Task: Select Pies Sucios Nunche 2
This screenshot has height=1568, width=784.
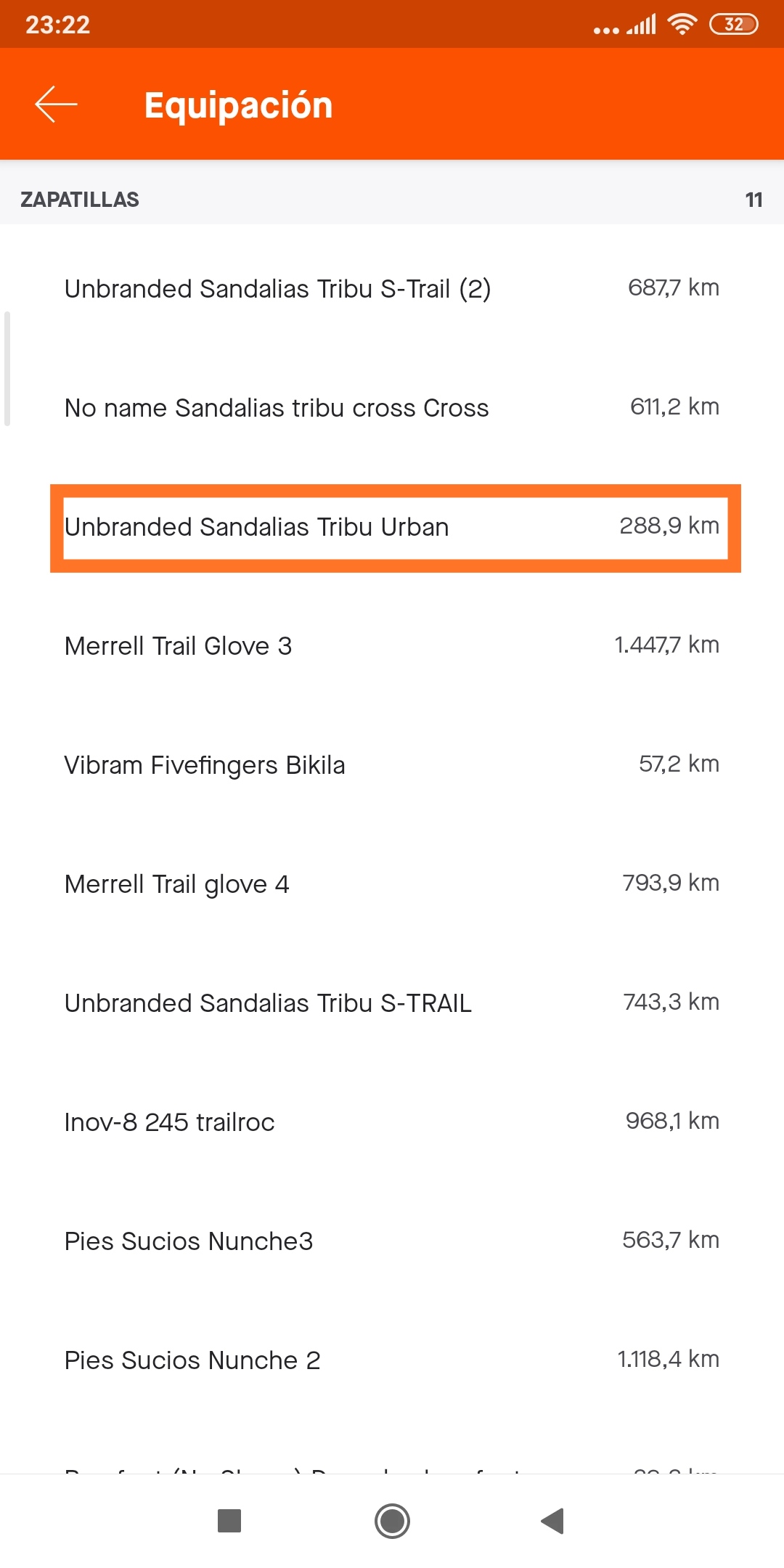Action: (392, 1360)
